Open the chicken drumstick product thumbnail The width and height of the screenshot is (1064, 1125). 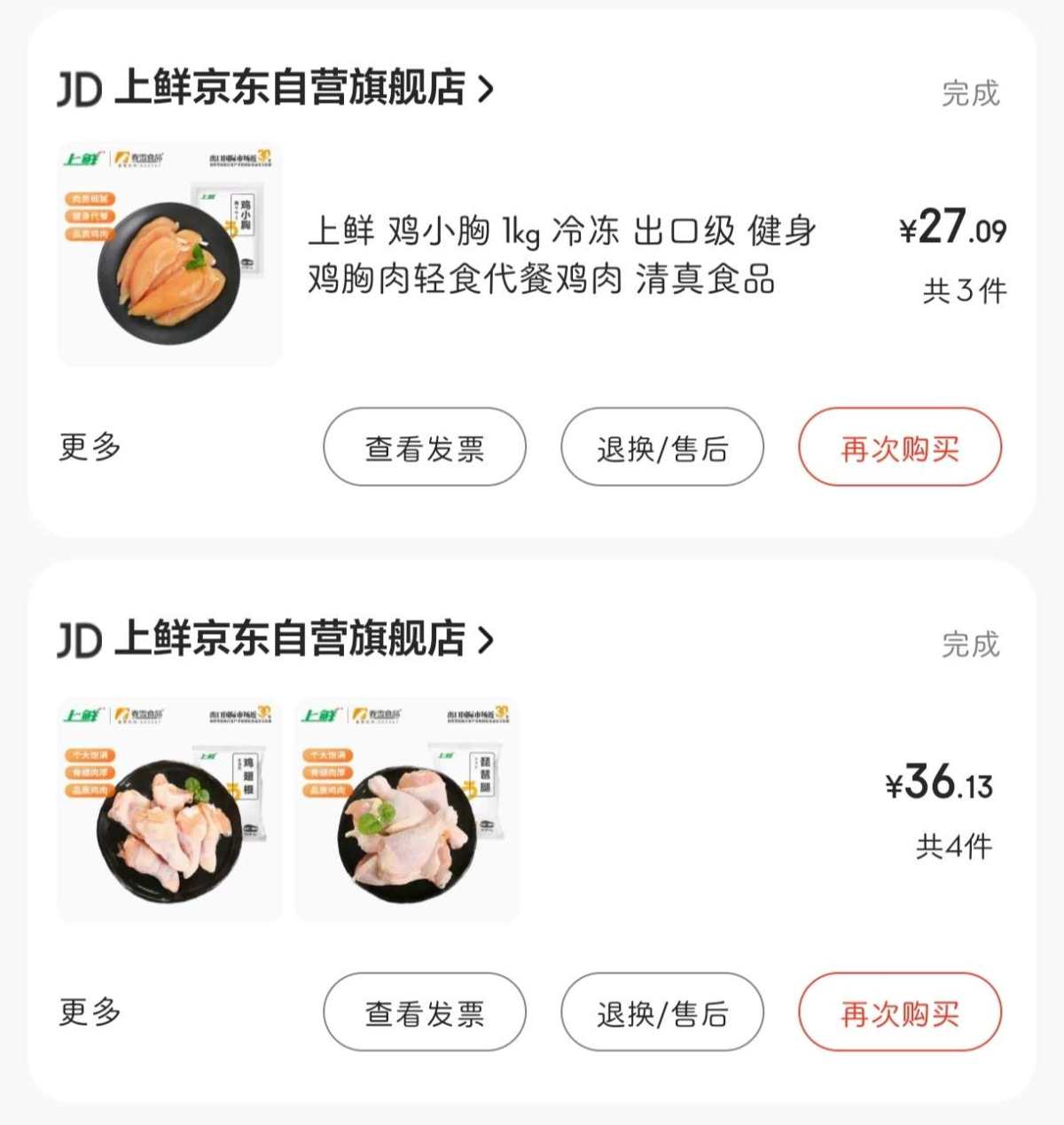point(407,810)
